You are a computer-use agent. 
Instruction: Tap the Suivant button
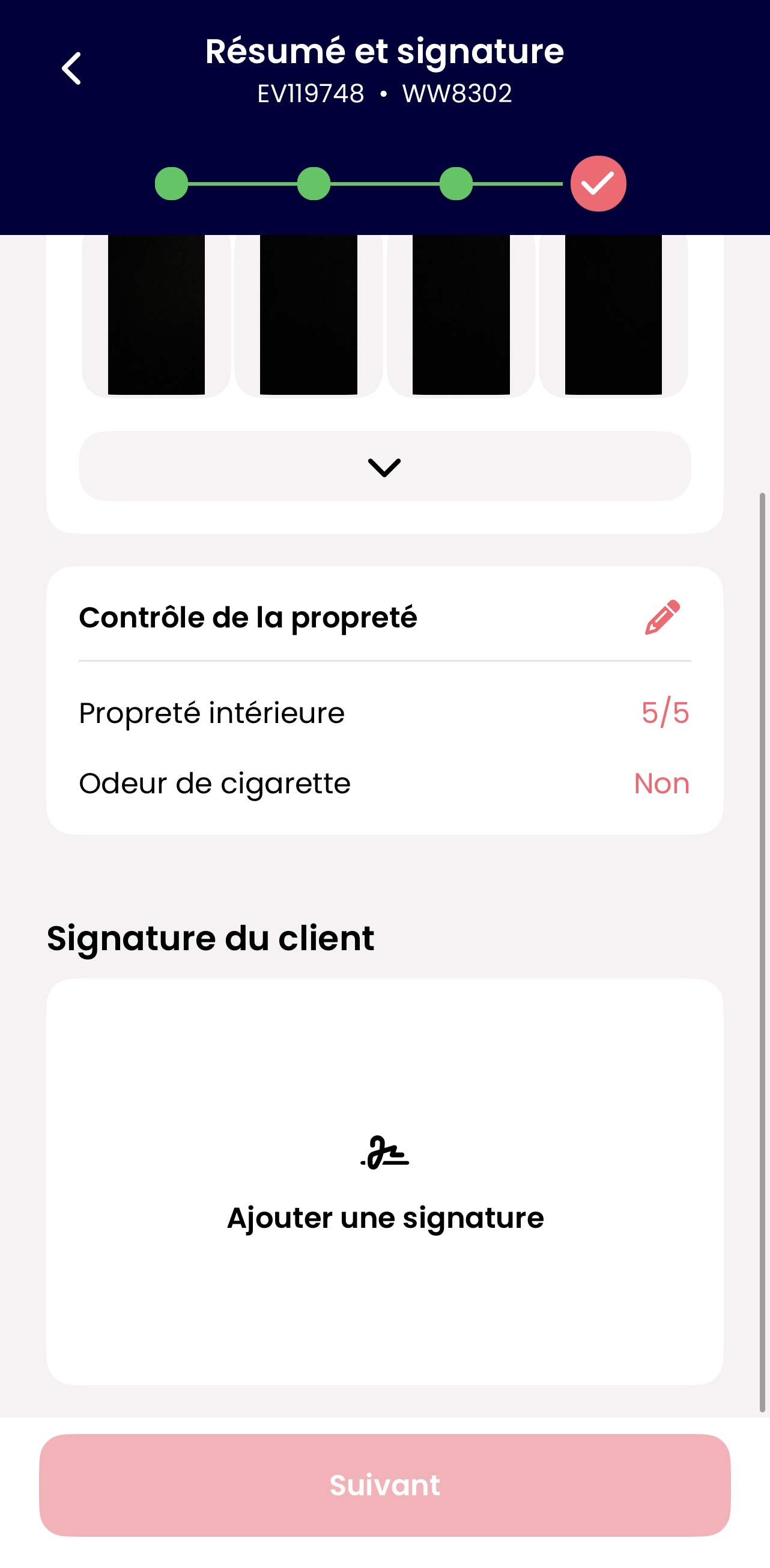tap(384, 1484)
